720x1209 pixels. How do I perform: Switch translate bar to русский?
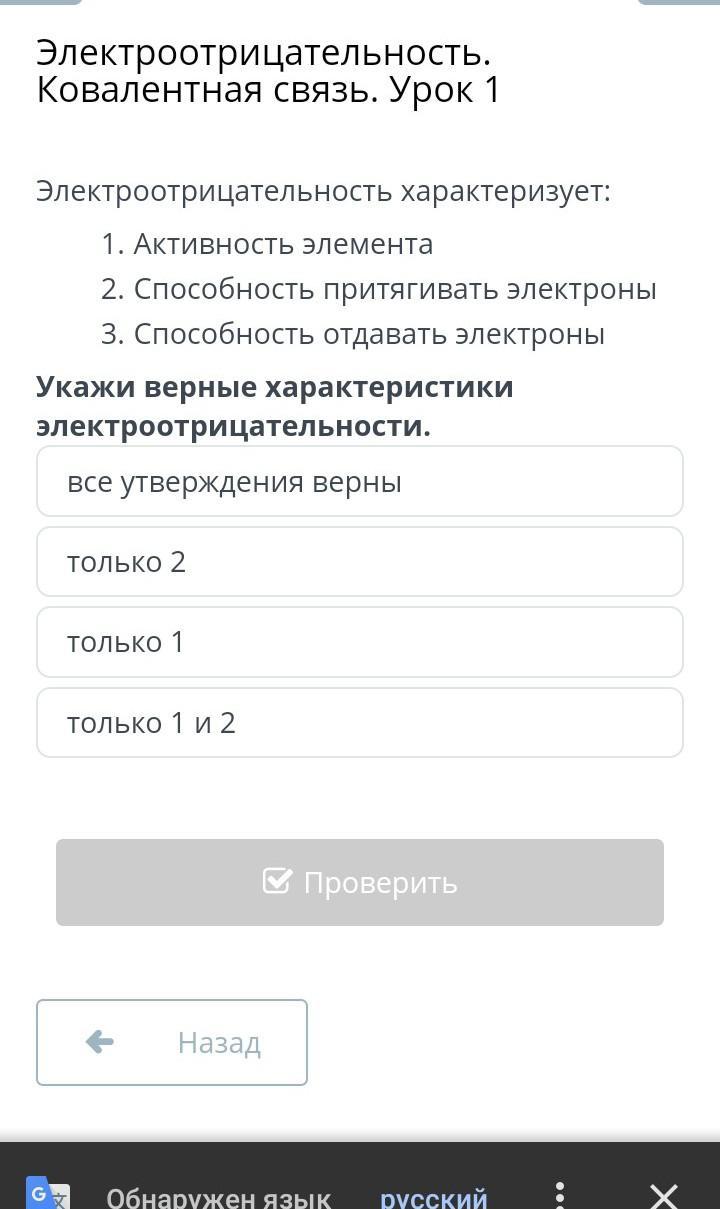pyautogui.click(x=434, y=1197)
